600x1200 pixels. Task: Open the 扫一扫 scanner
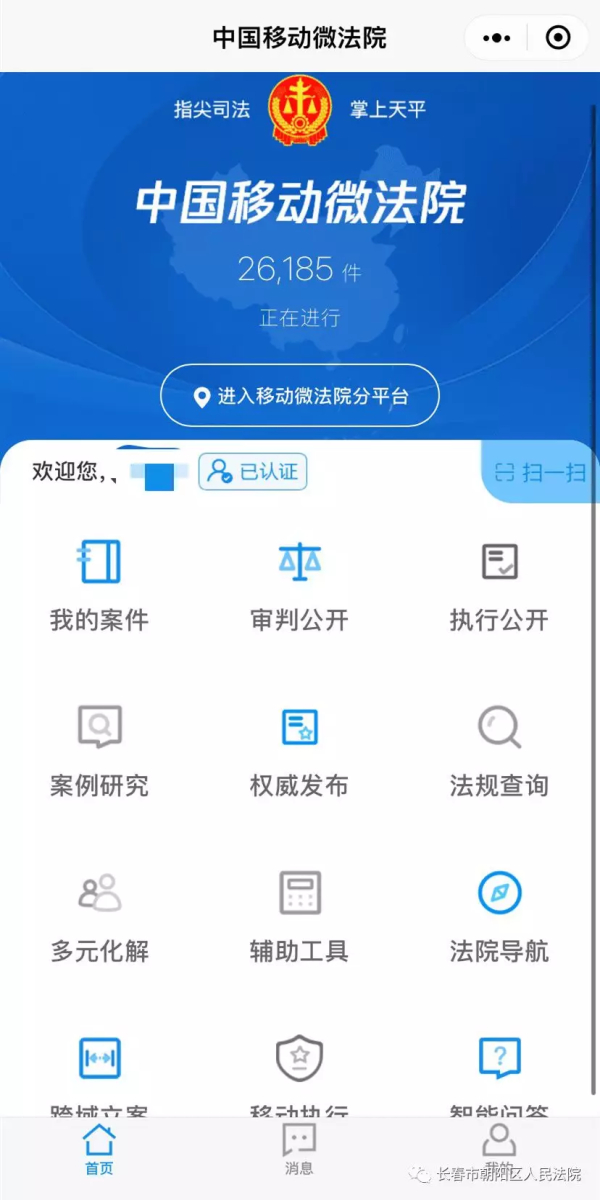(x=540, y=472)
